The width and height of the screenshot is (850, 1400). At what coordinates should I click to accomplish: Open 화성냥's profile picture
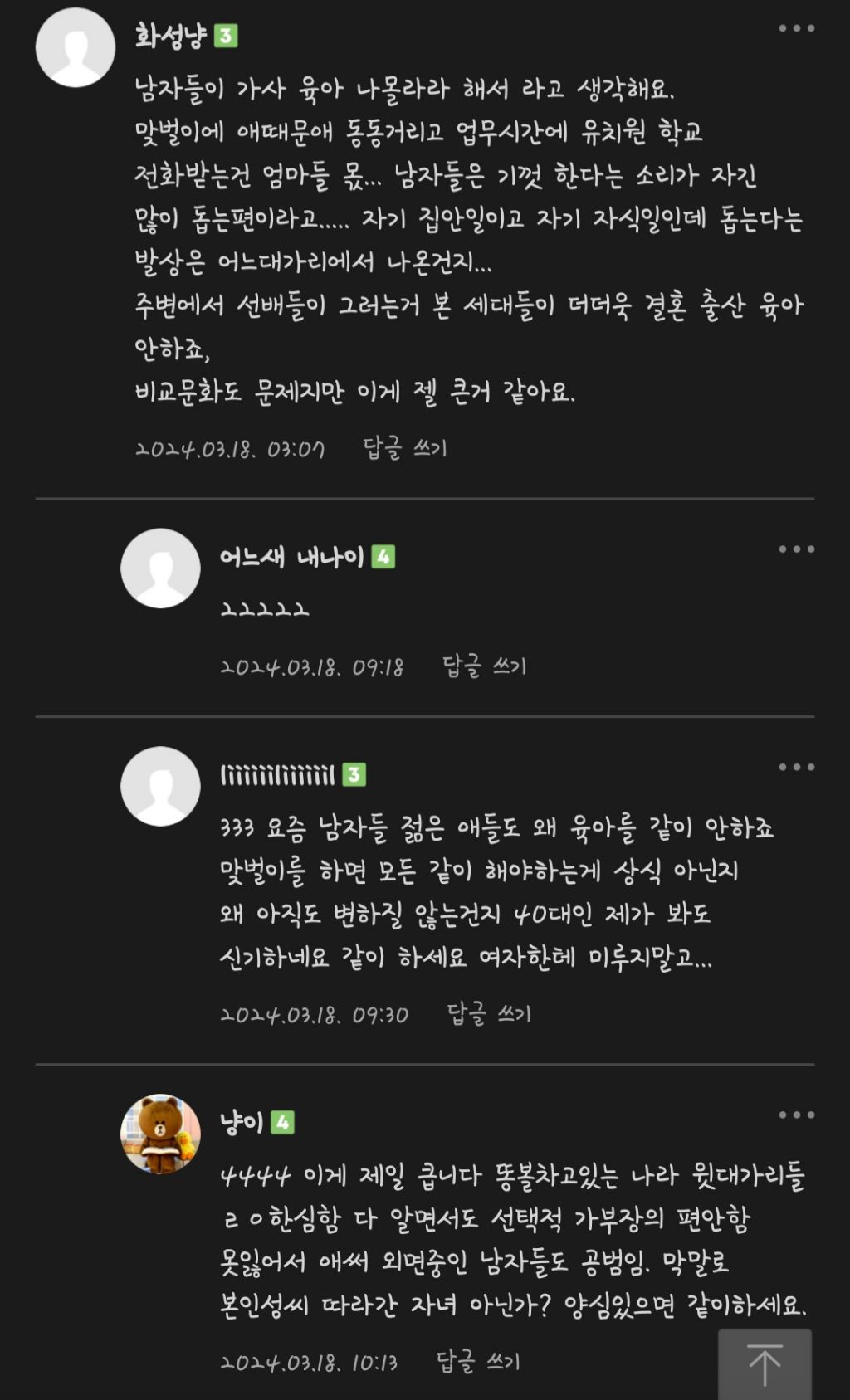[x=76, y=47]
